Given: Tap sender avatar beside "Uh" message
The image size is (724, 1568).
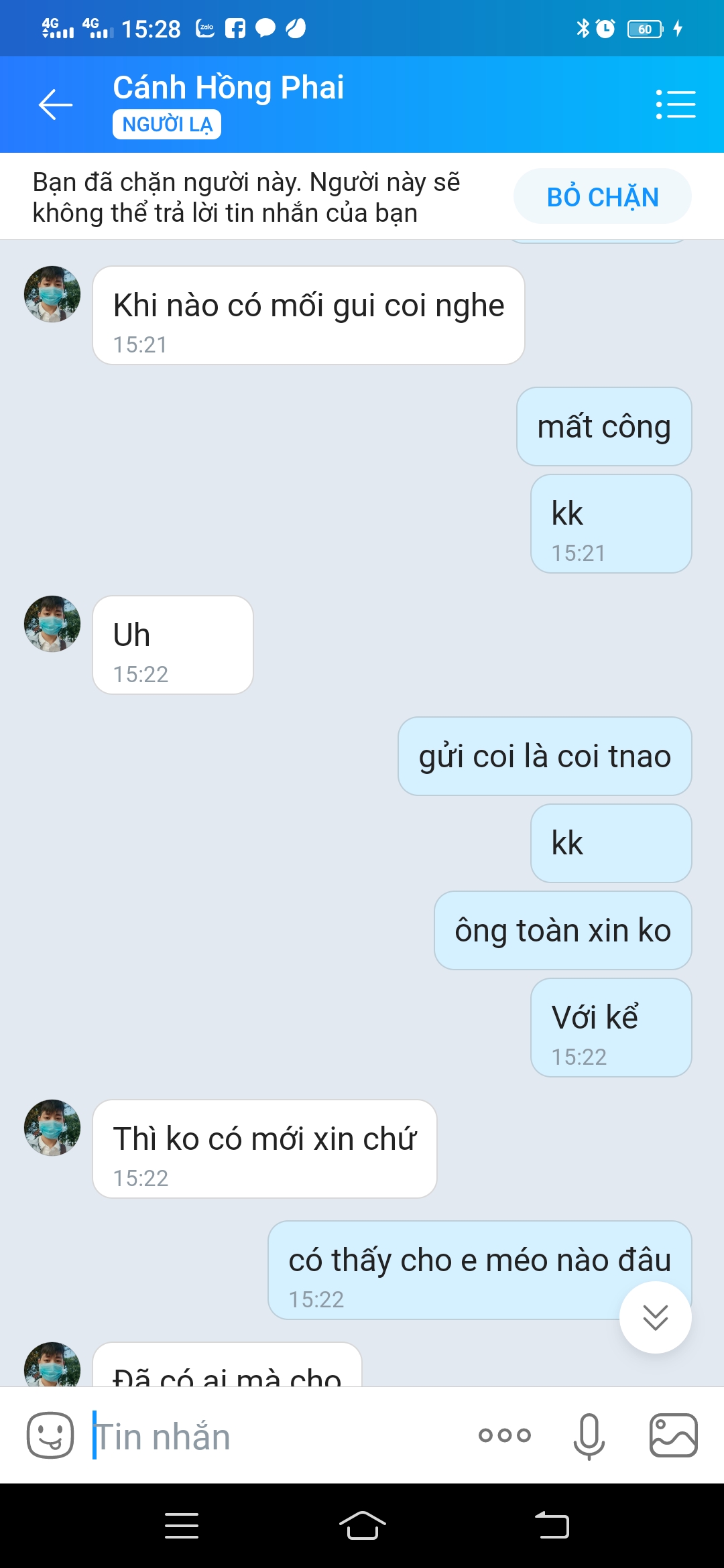Looking at the screenshot, I should tap(52, 624).
